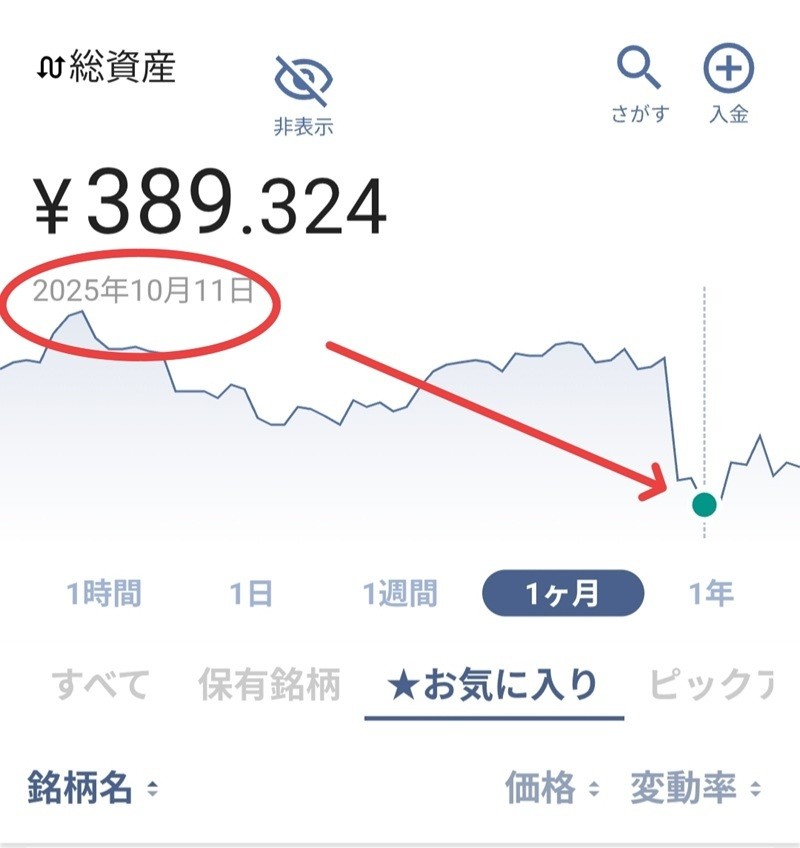The width and height of the screenshot is (800, 848).
Task: Switch chart to 1週間 range
Action: point(400,594)
